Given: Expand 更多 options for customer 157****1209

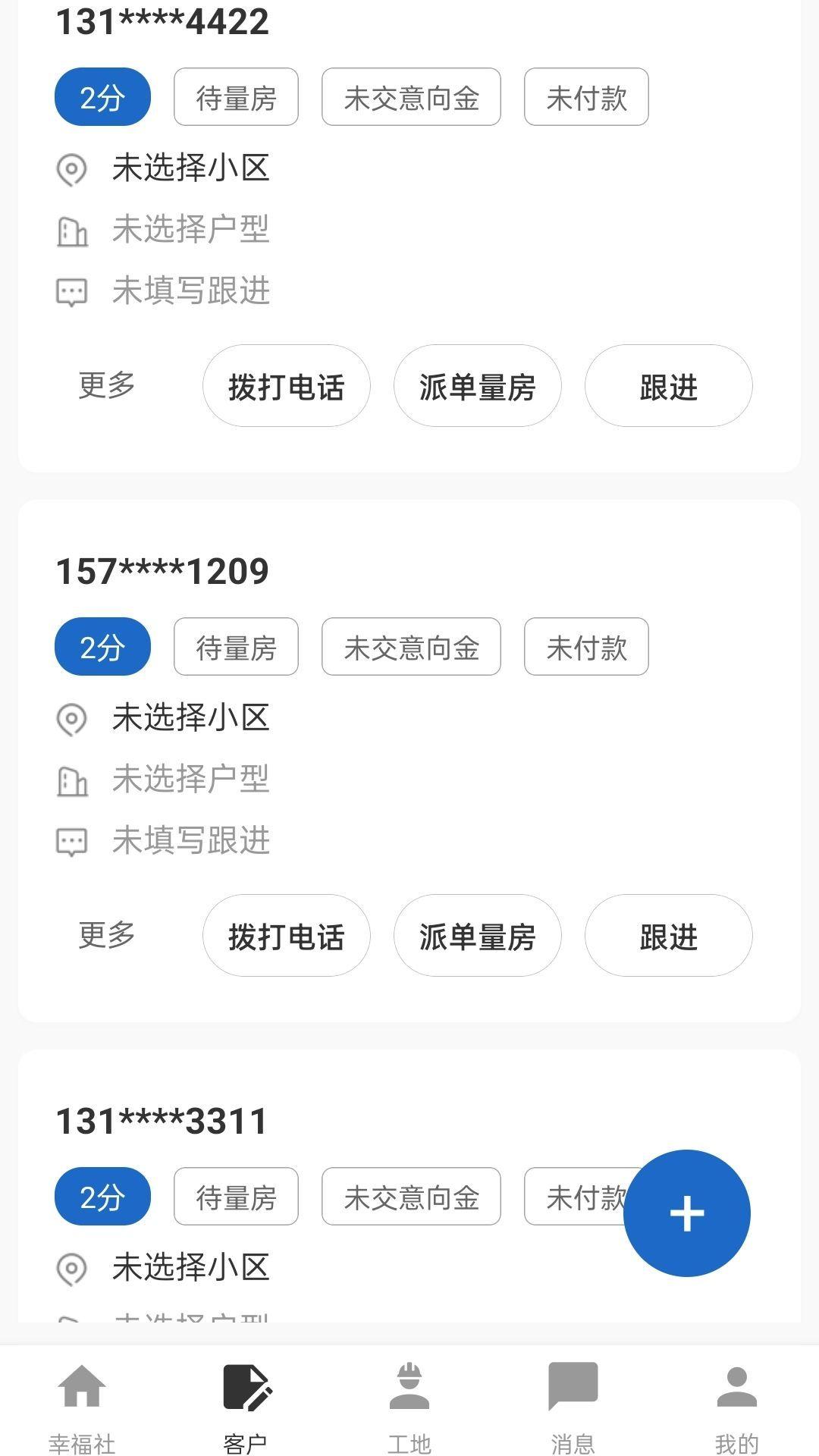Looking at the screenshot, I should point(106,935).
